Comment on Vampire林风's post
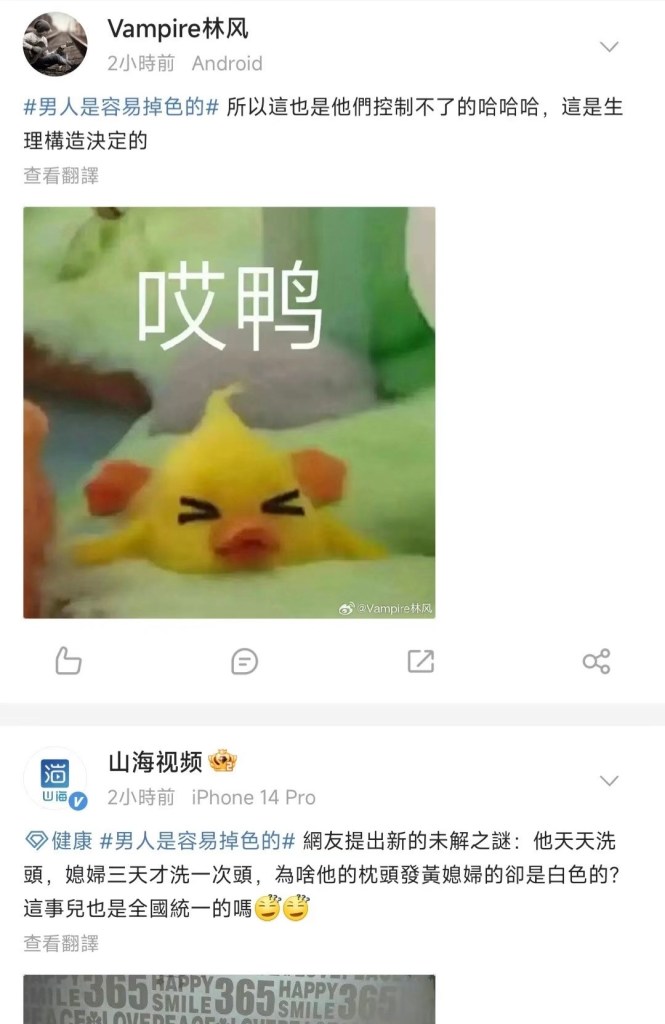Viewport: 665px width, 1024px height. click(x=244, y=661)
